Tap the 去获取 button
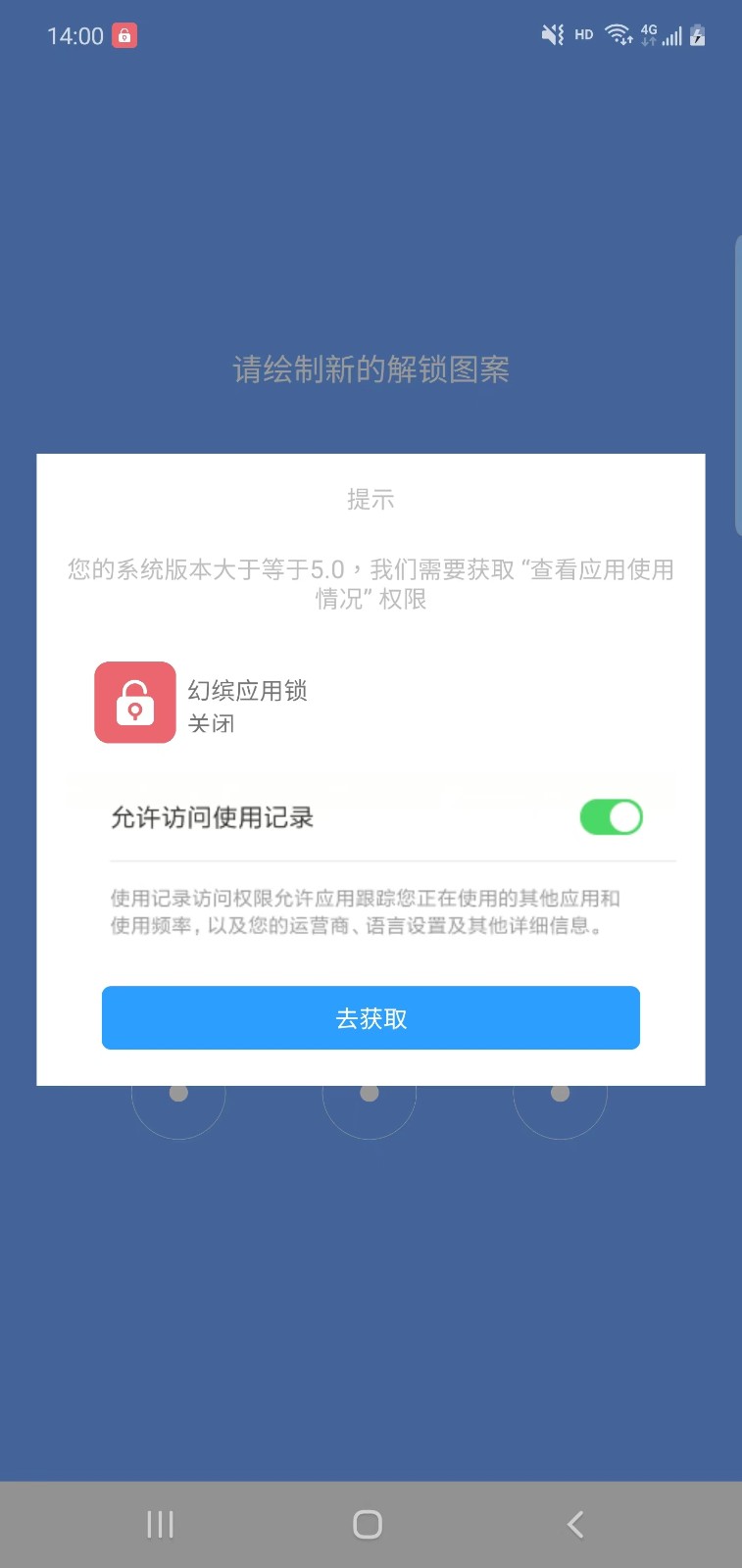 coord(371,1018)
